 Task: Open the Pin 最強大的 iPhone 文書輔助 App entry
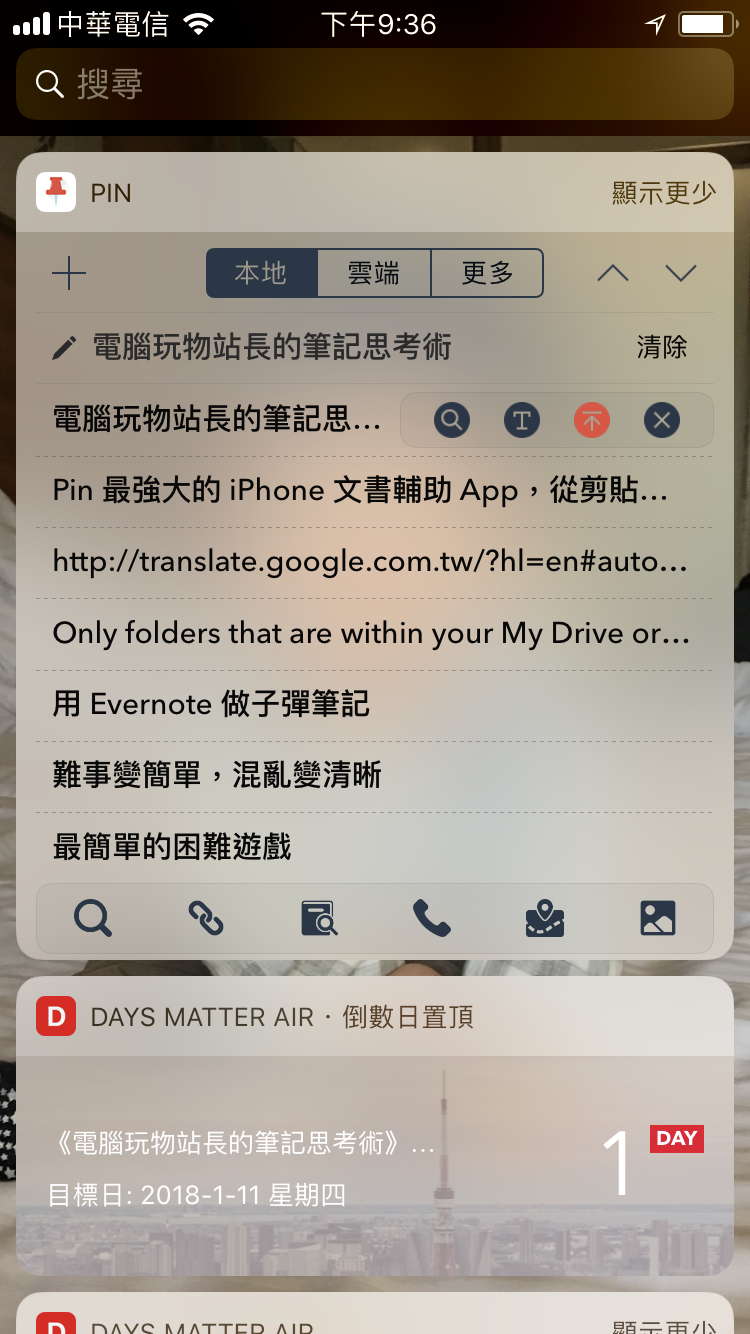375,491
